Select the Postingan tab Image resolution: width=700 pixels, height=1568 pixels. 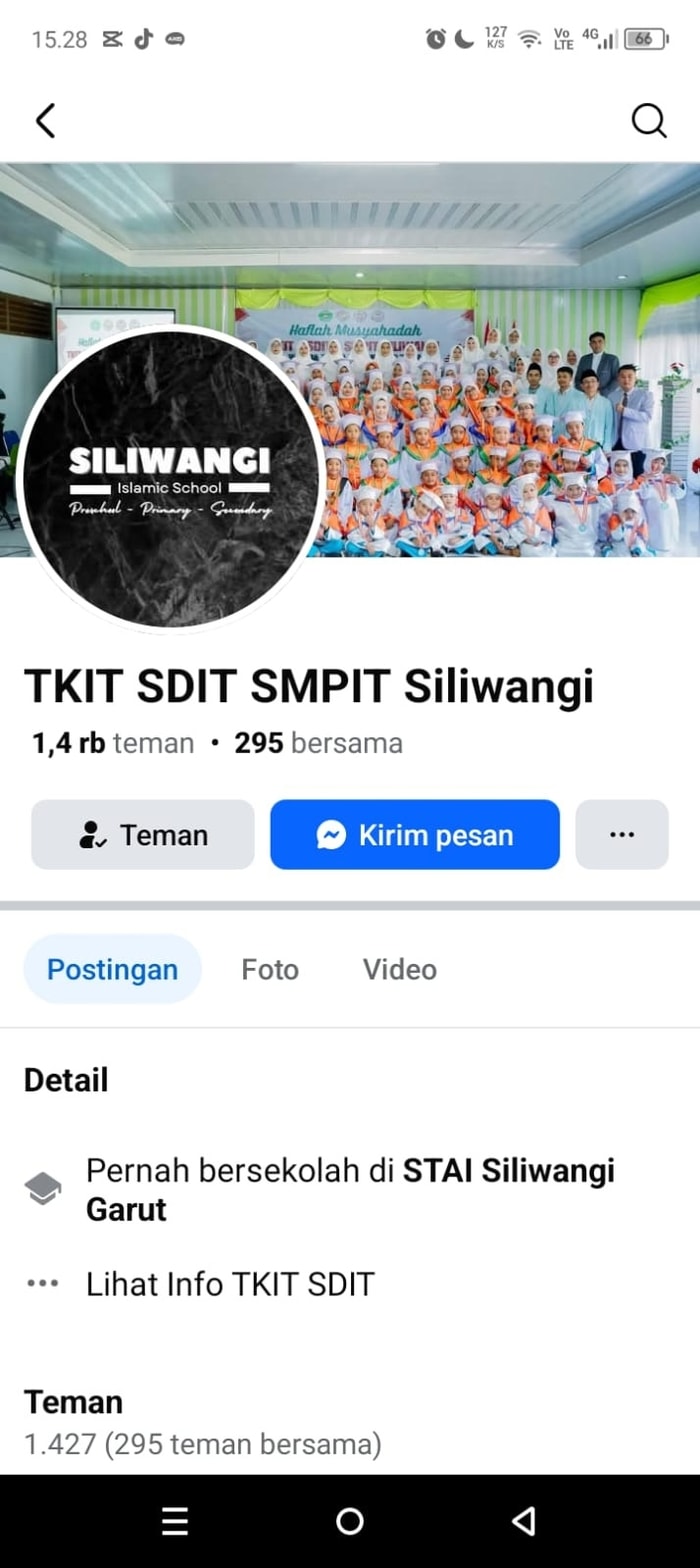click(x=113, y=969)
